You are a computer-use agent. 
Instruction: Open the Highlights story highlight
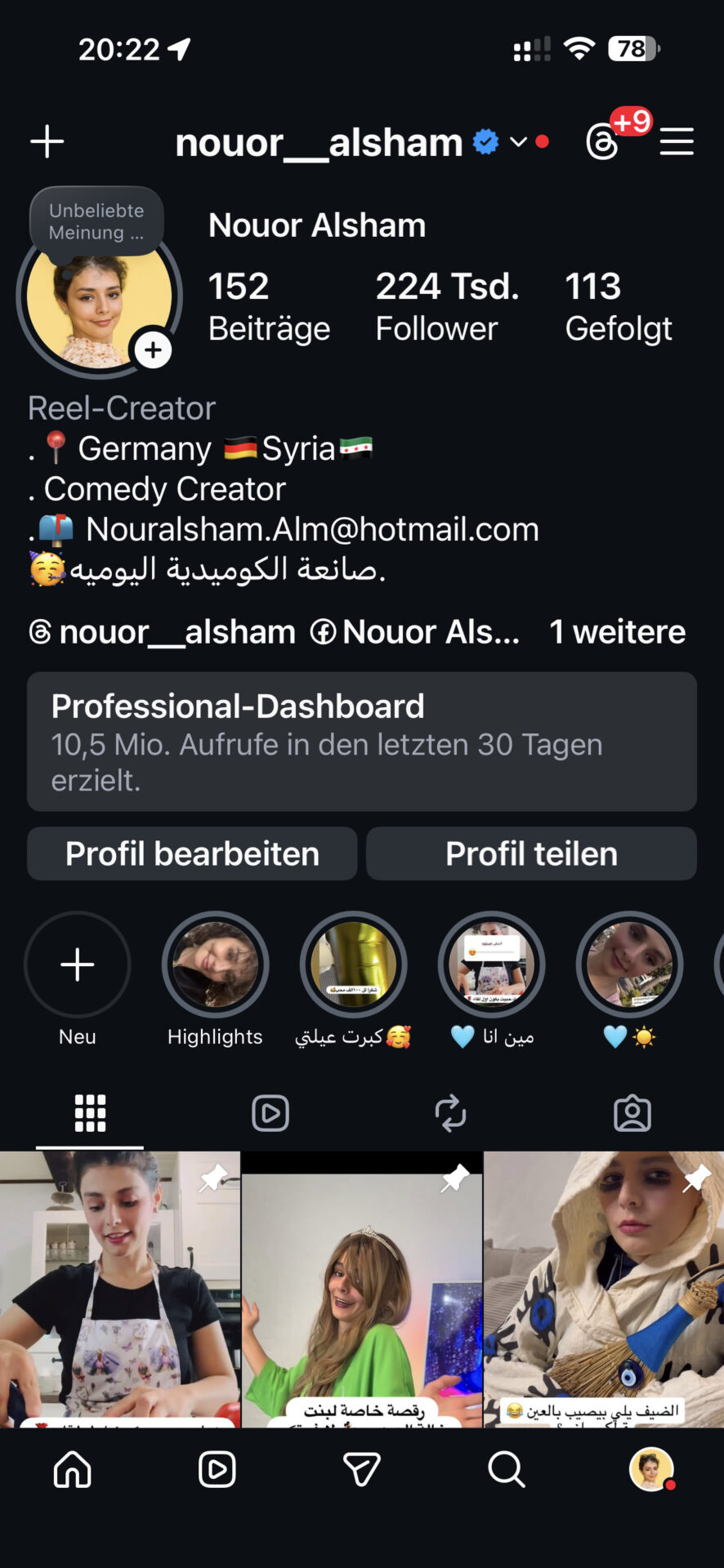(x=216, y=965)
